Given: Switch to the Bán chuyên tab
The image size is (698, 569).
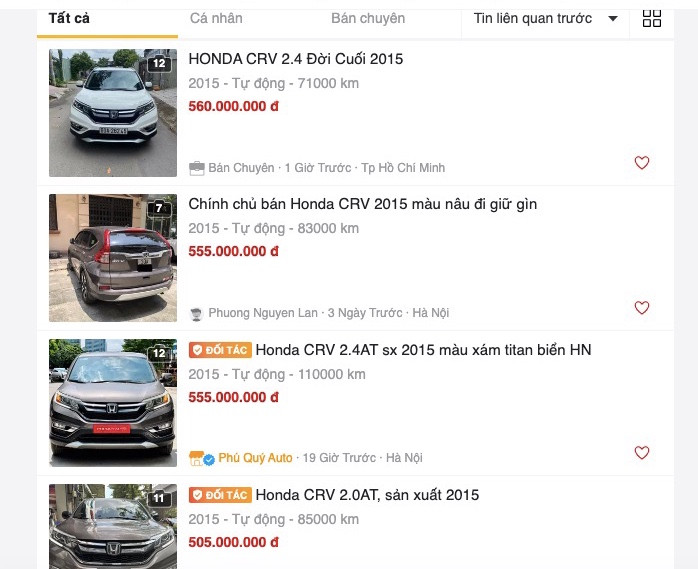Looking at the screenshot, I should click(x=368, y=18).
